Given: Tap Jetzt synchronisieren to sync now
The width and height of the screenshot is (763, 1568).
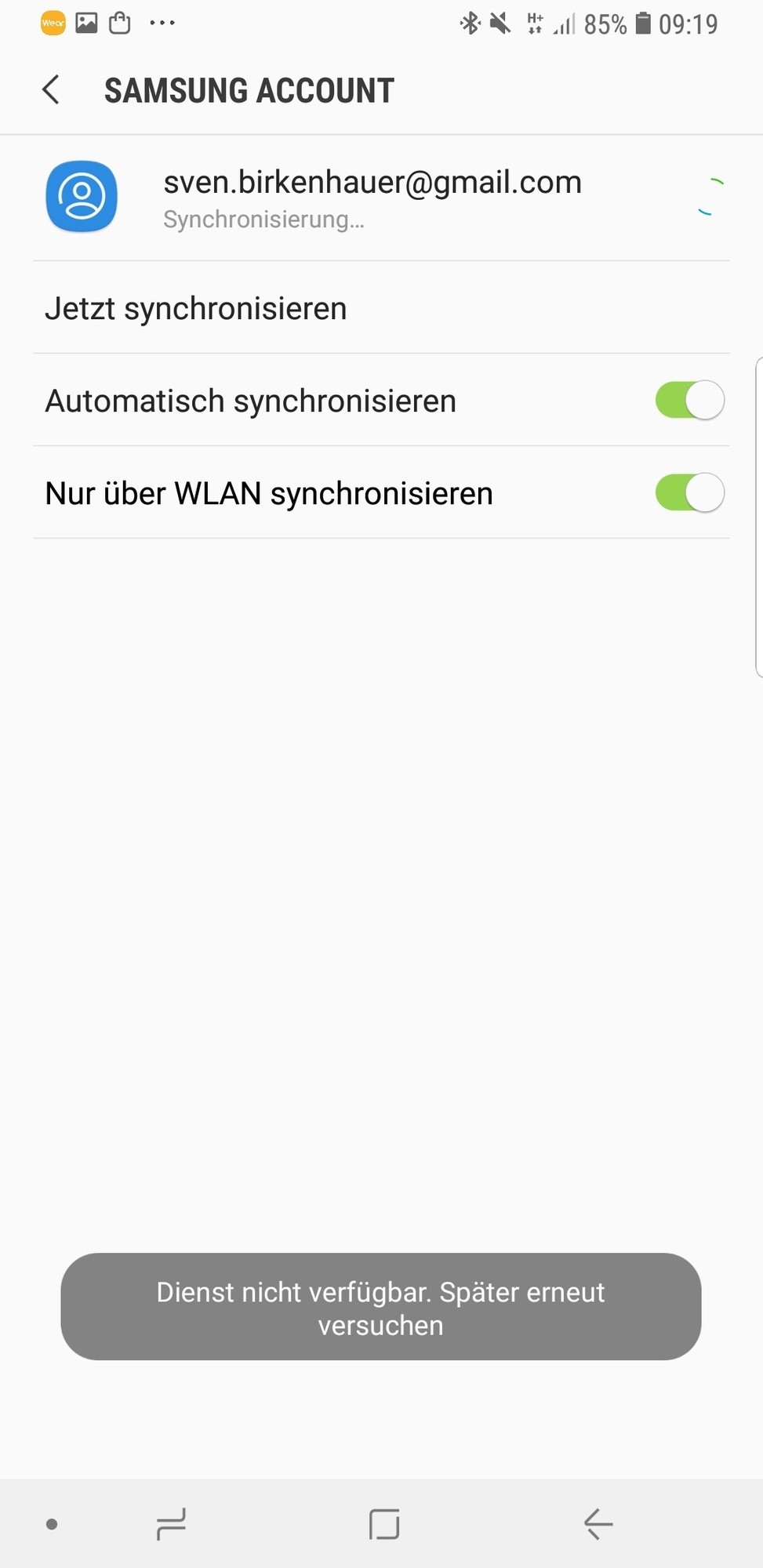Looking at the screenshot, I should pyautogui.click(x=196, y=308).
